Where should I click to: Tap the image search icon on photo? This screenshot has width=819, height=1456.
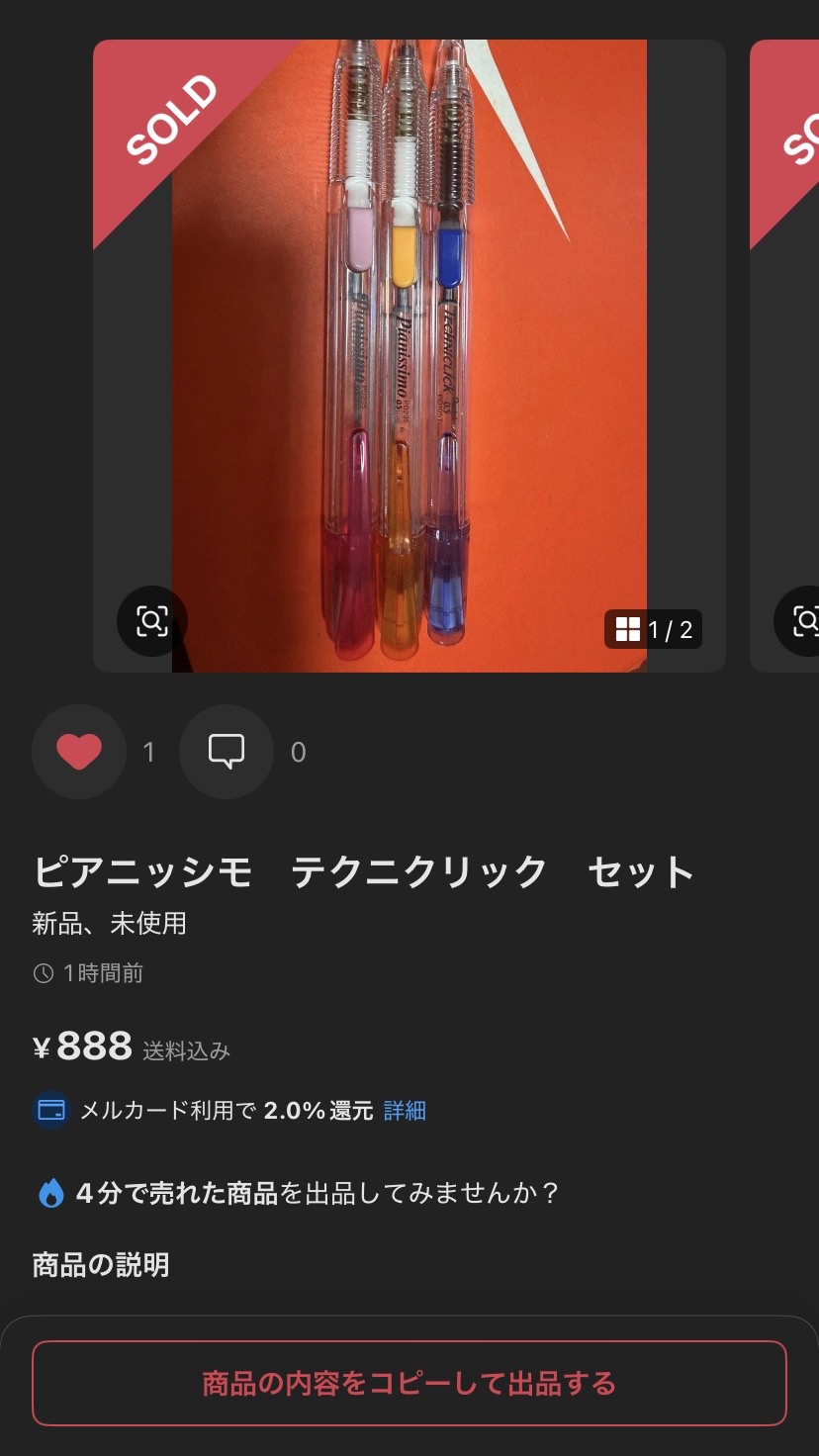pos(152,621)
